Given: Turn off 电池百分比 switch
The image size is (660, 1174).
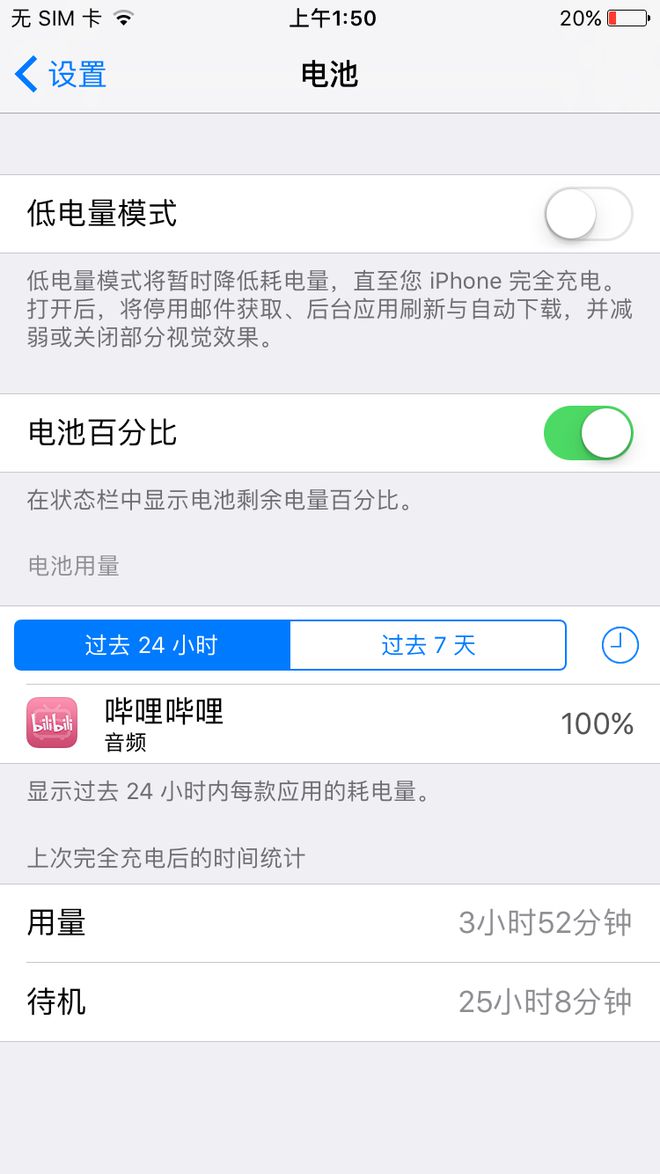Looking at the screenshot, I should pyautogui.click(x=587, y=433).
